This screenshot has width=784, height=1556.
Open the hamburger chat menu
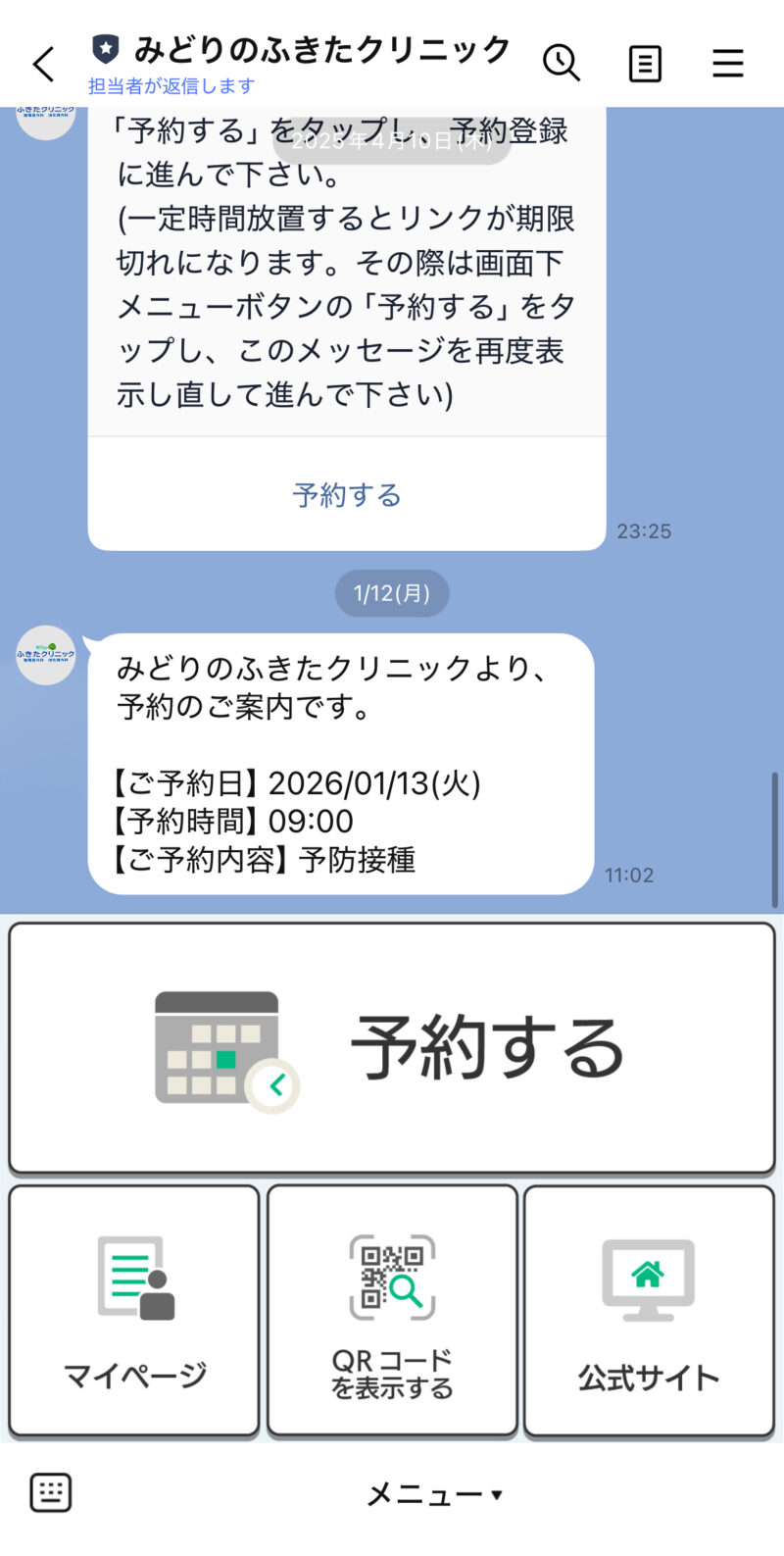[x=727, y=65]
